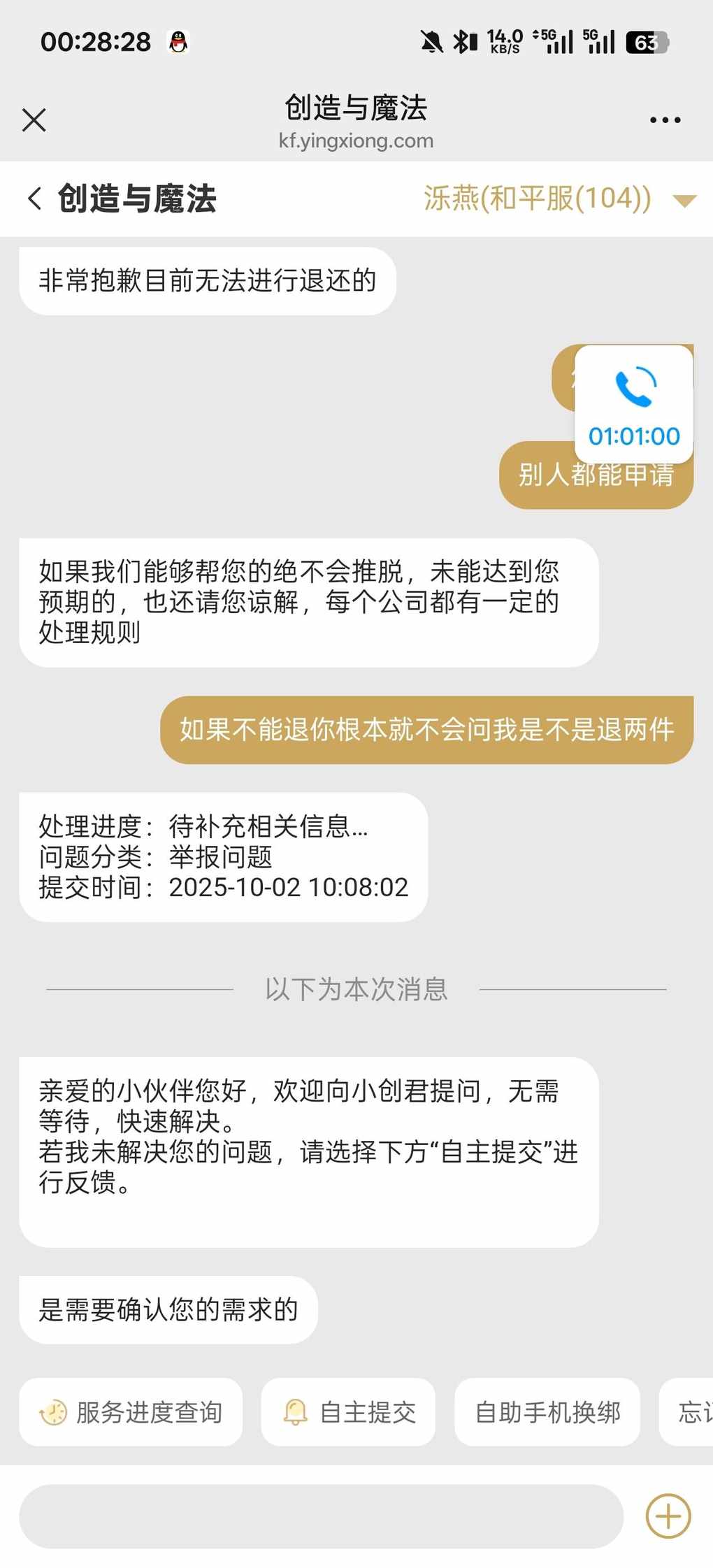Image resolution: width=713 pixels, height=1568 pixels.
Task: Tap the 服务进度查询 chip
Action: pyautogui.click(x=131, y=1412)
